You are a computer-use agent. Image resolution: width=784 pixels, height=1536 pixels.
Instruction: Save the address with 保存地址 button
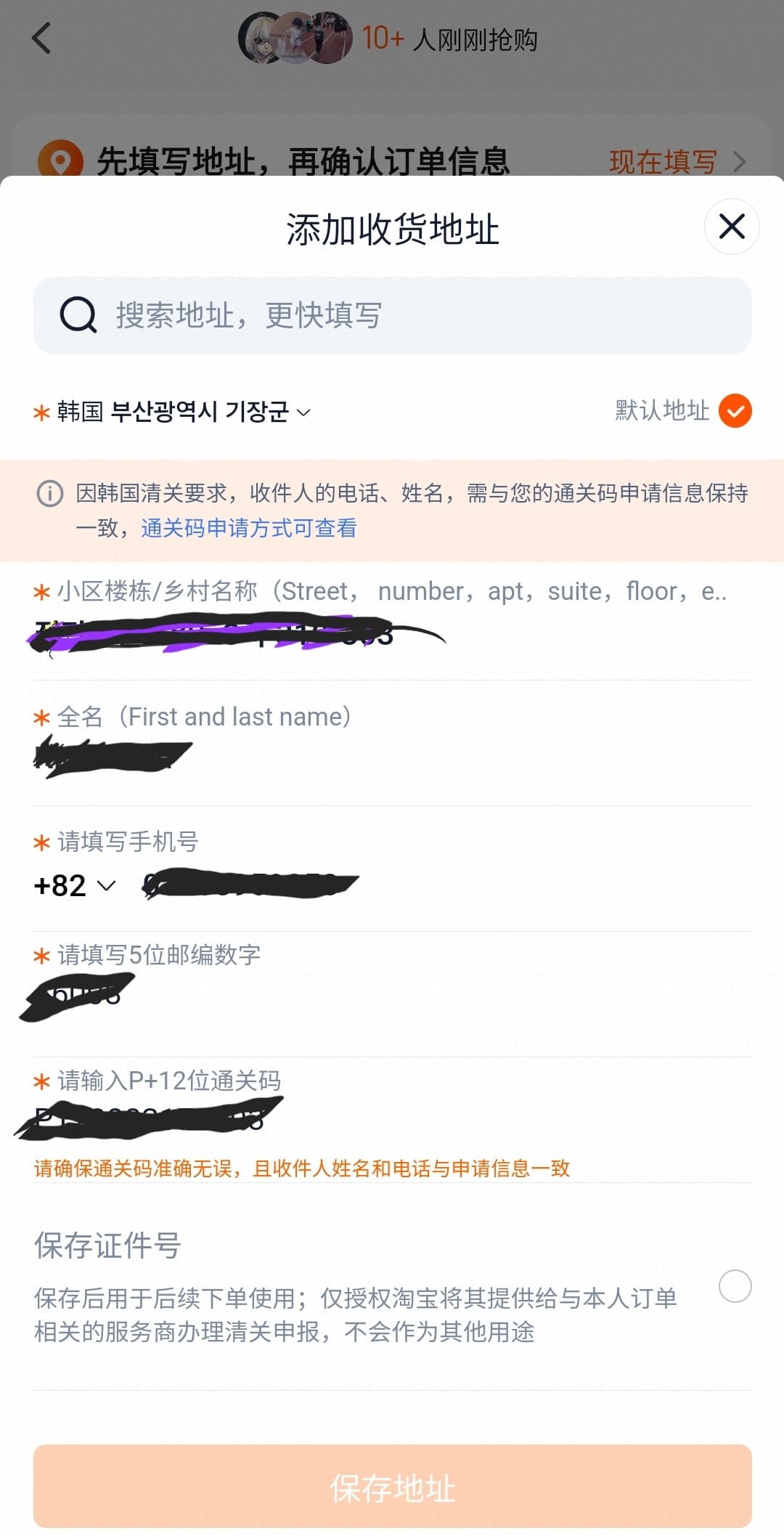[x=392, y=1488]
